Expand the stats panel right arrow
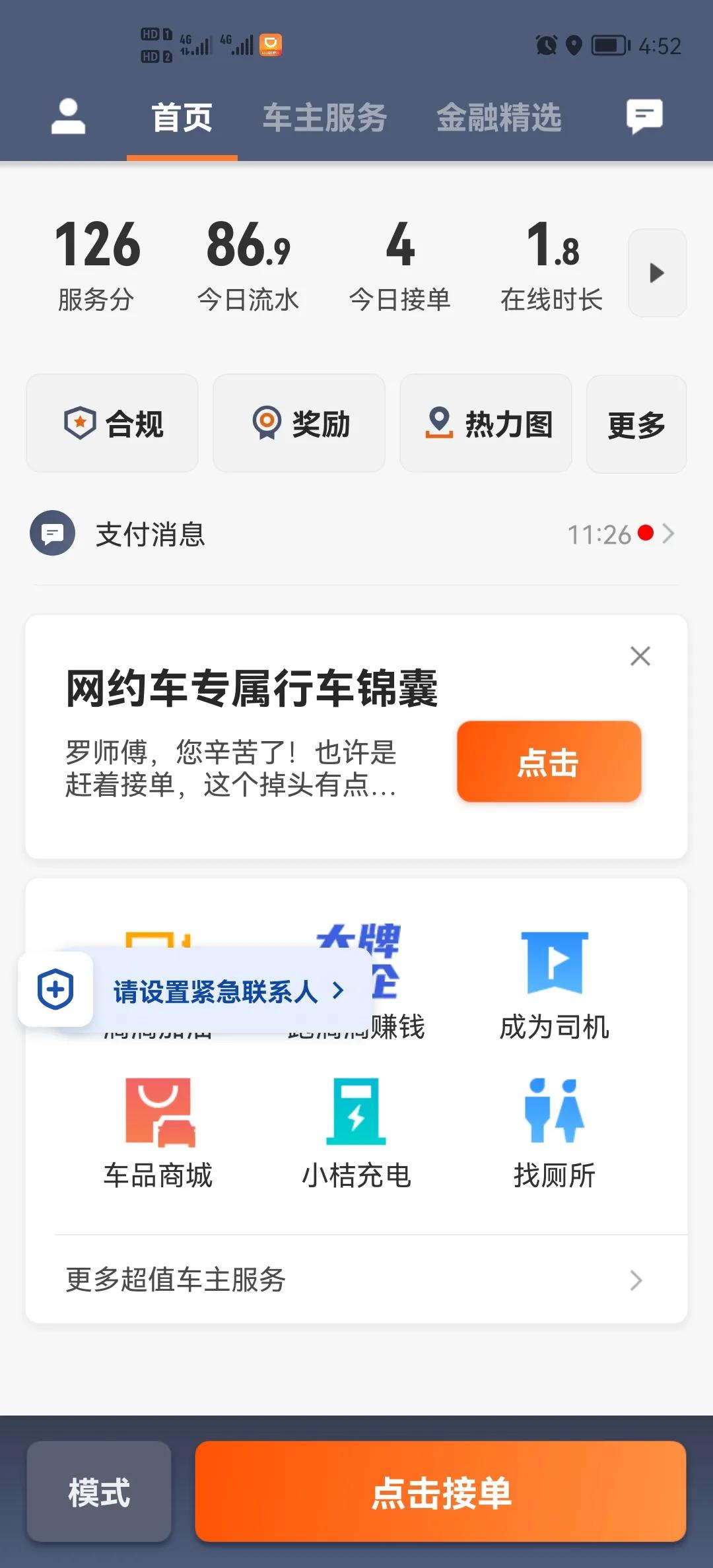 coord(656,273)
